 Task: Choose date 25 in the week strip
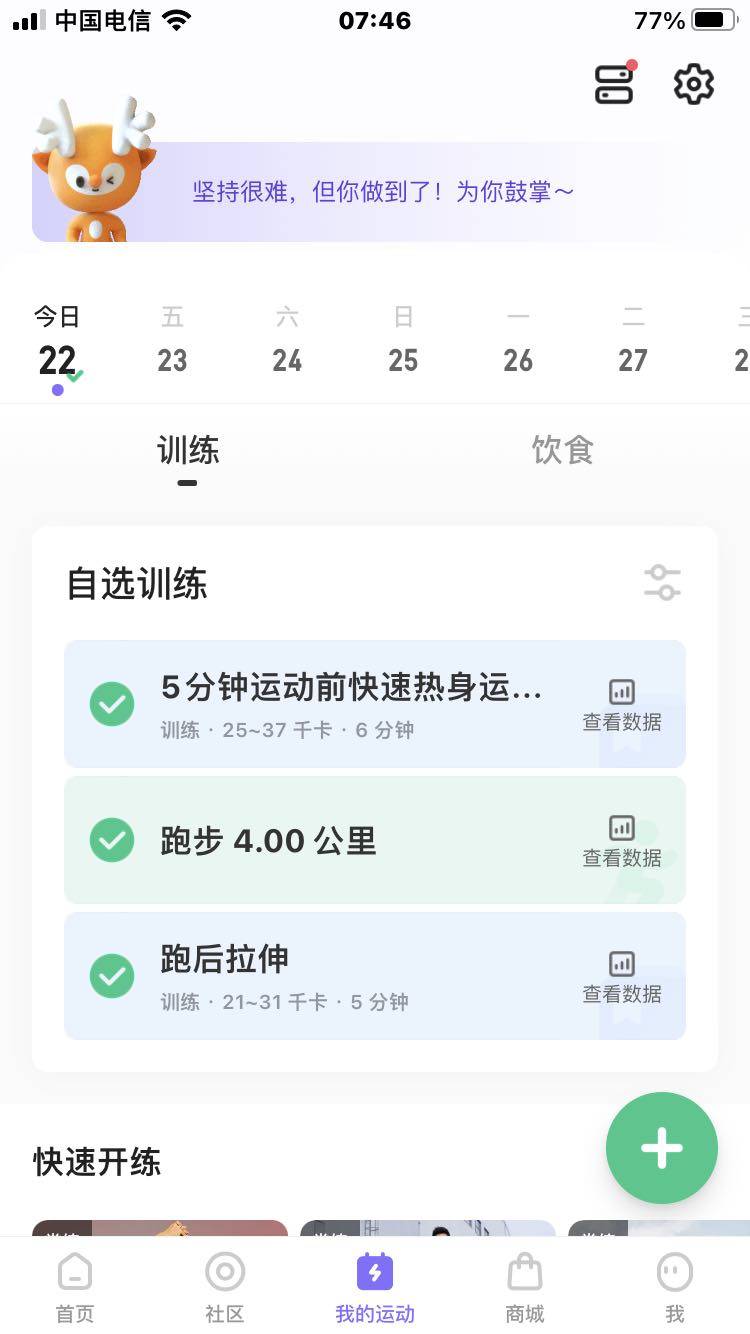click(x=403, y=343)
